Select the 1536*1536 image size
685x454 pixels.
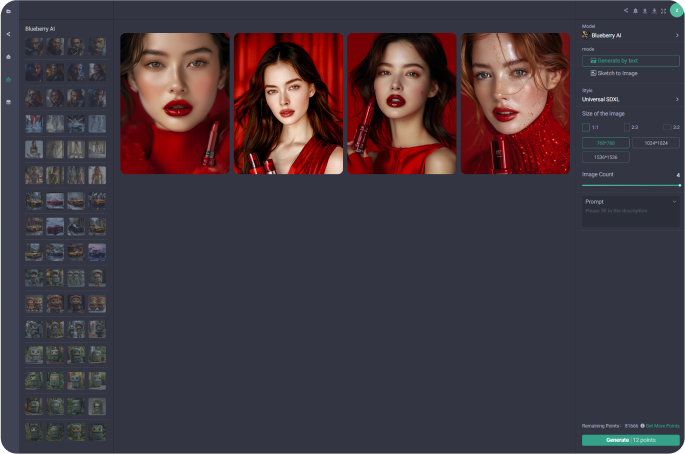606,157
